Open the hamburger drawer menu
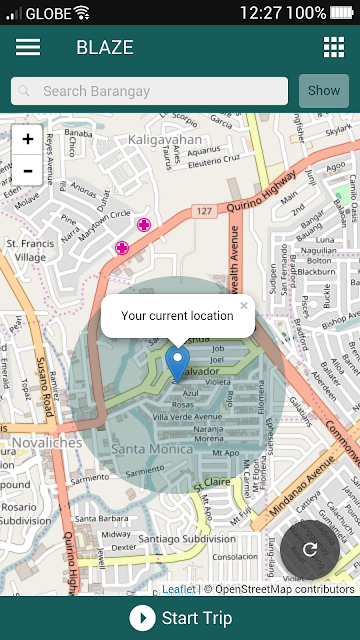The height and width of the screenshot is (640, 360). coord(28,47)
